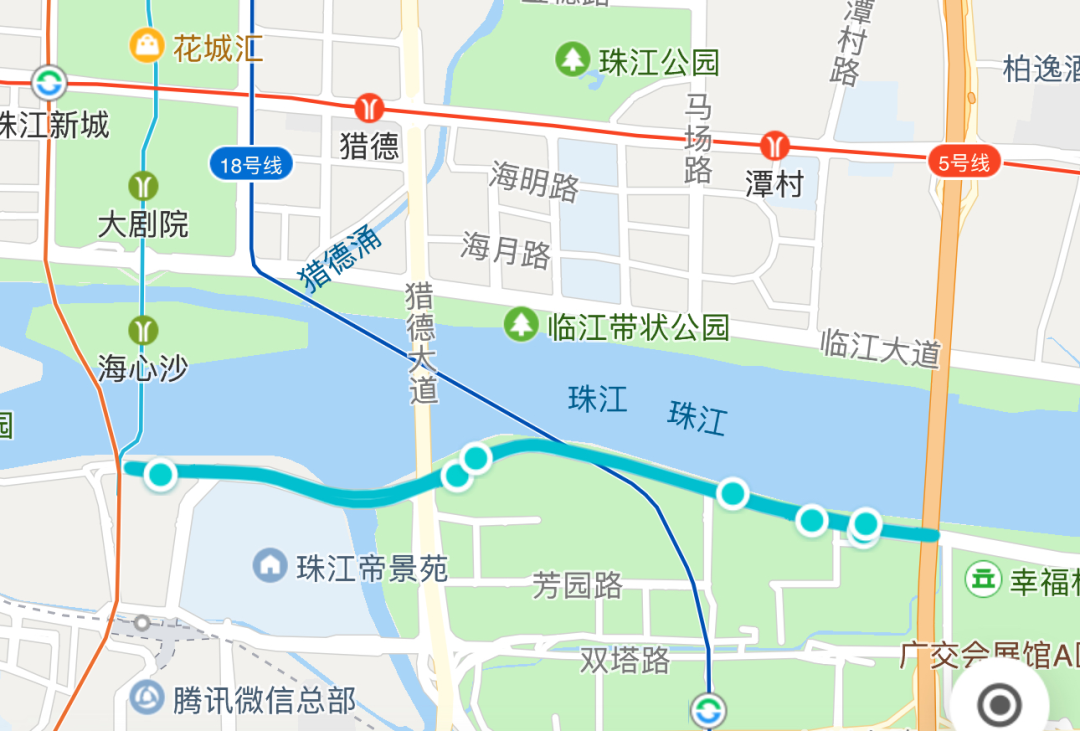Open the 珠江公园 park marker
The image size is (1080, 731).
click(573, 59)
